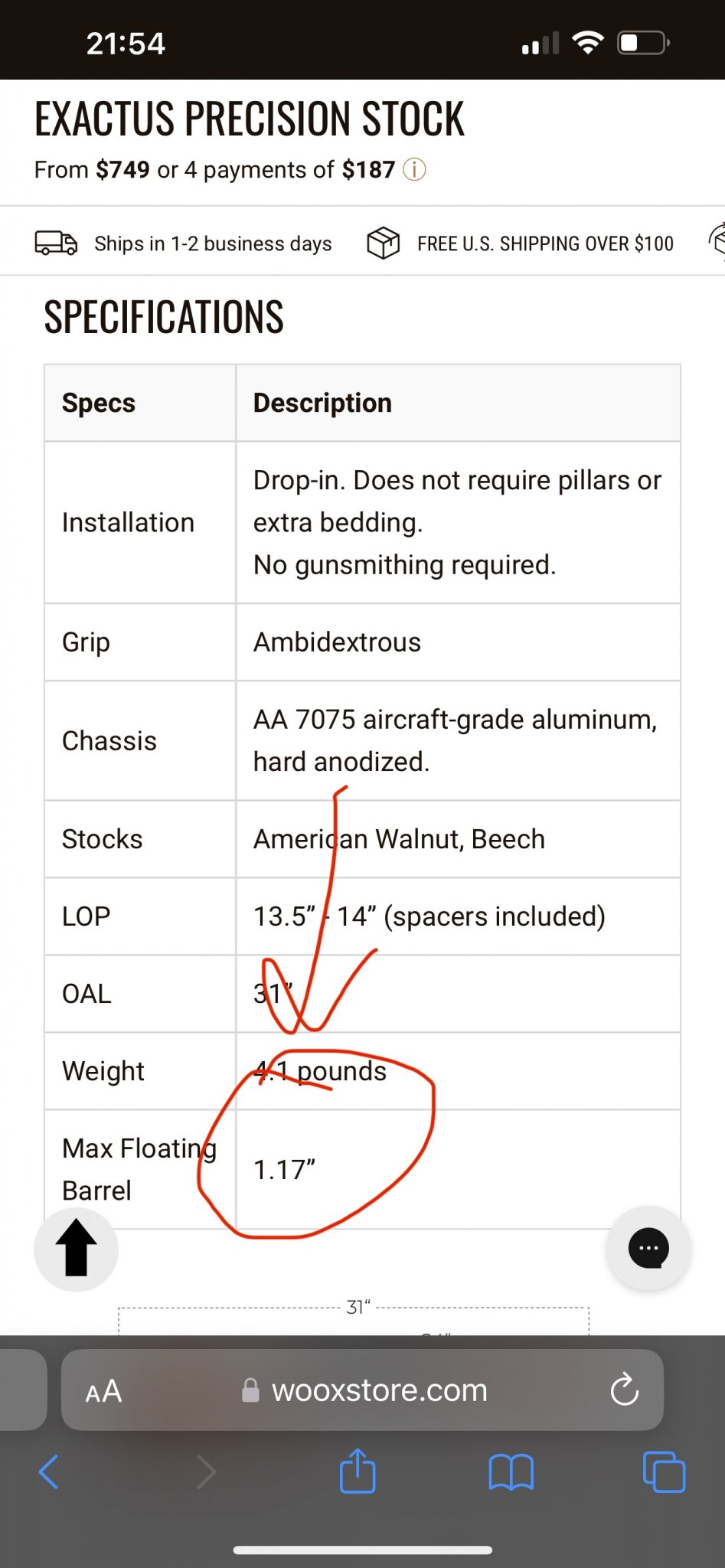This screenshot has width=725, height=1568.
Task: Open the payment info icon beside $187
Action: [x=414, y=169]
